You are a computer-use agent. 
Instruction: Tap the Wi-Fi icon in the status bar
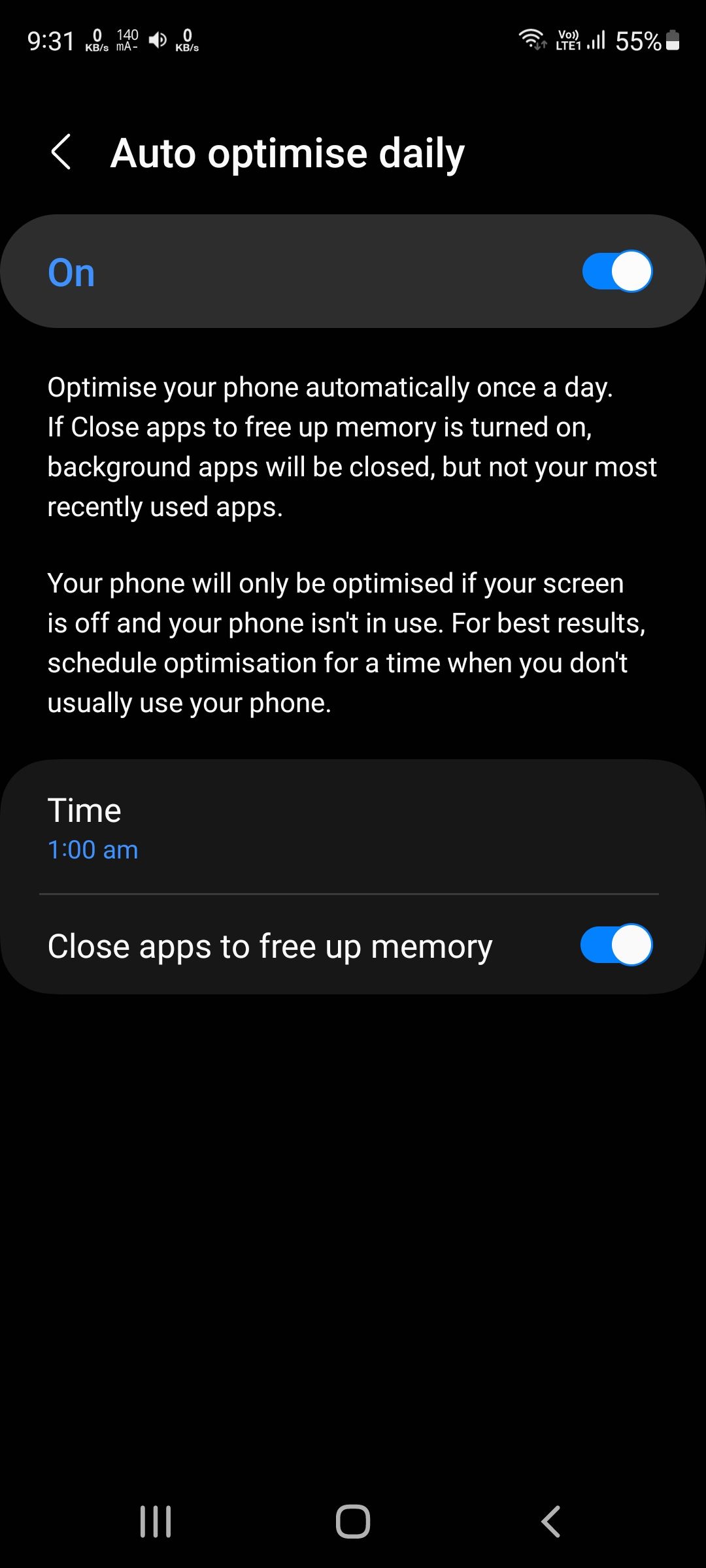click(533, 41)
